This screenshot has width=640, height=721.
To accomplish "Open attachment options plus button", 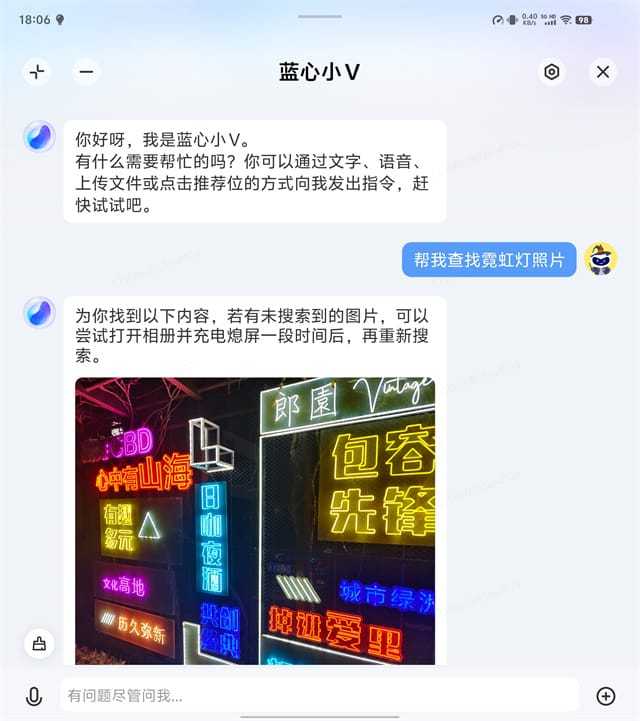I will tap(605, 696).
